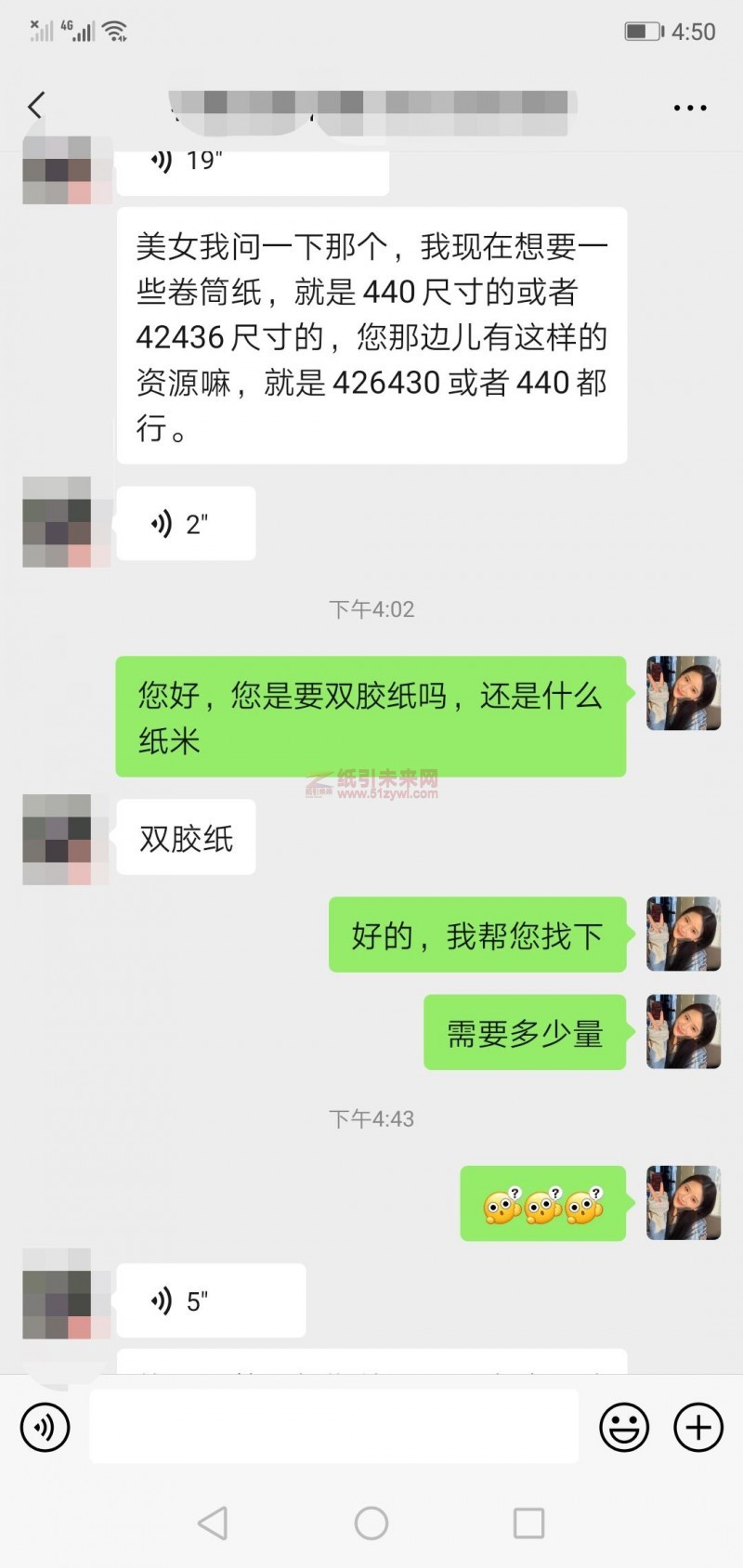Open the emoji picker
Screen dimensions: 743x1568
tap(624, 1427)
